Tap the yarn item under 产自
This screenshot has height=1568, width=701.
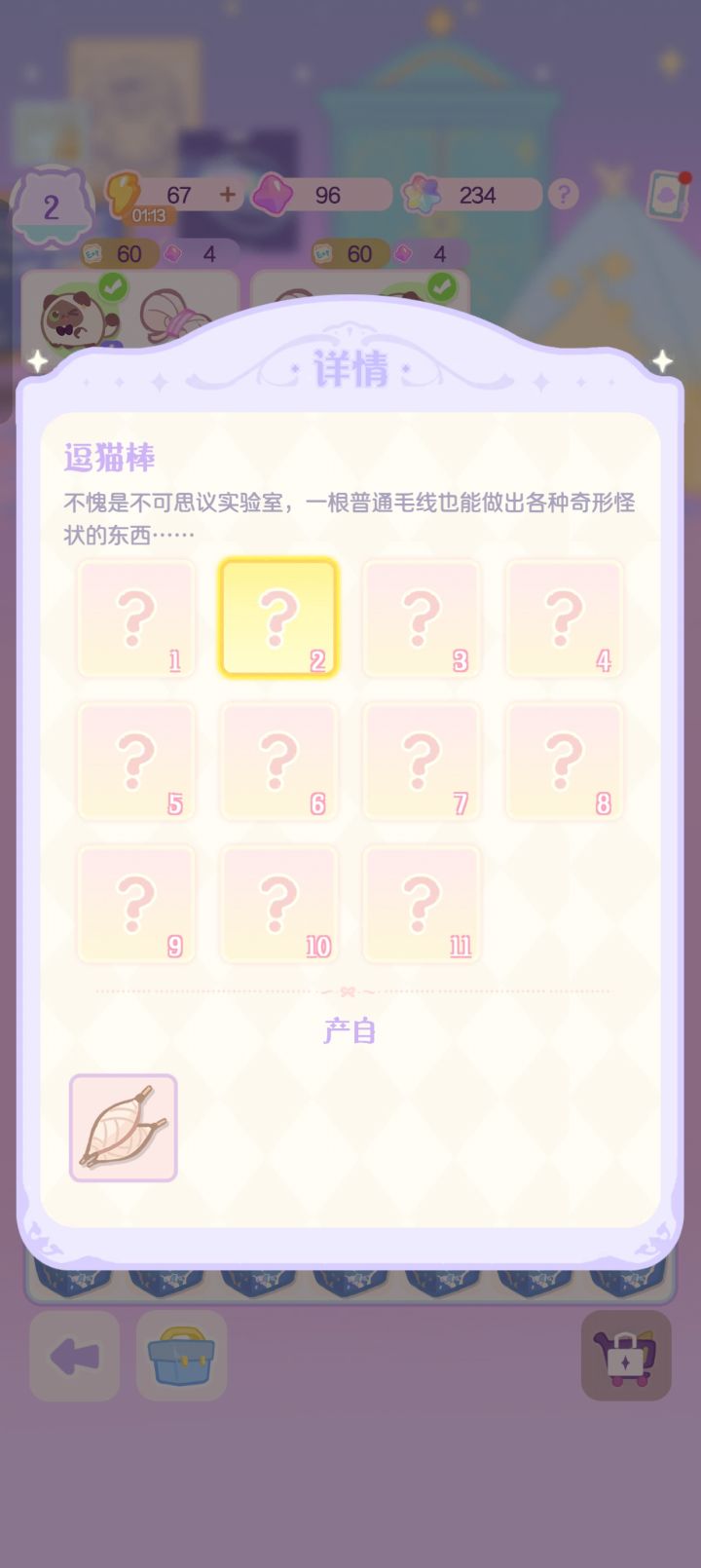tap(123, 1125)
